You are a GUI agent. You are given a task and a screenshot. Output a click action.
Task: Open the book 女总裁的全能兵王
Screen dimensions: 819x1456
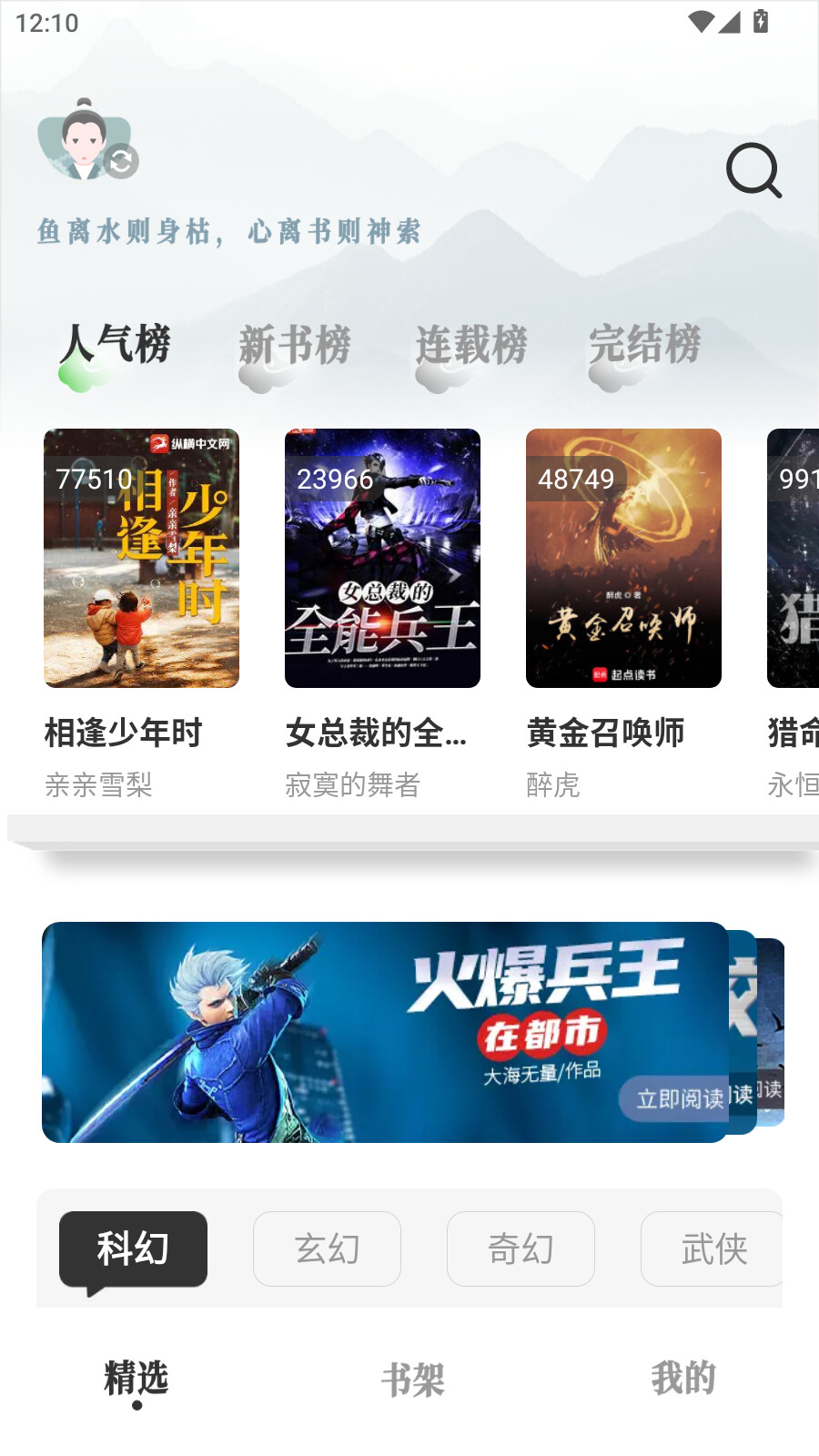[x=382, y=558]
